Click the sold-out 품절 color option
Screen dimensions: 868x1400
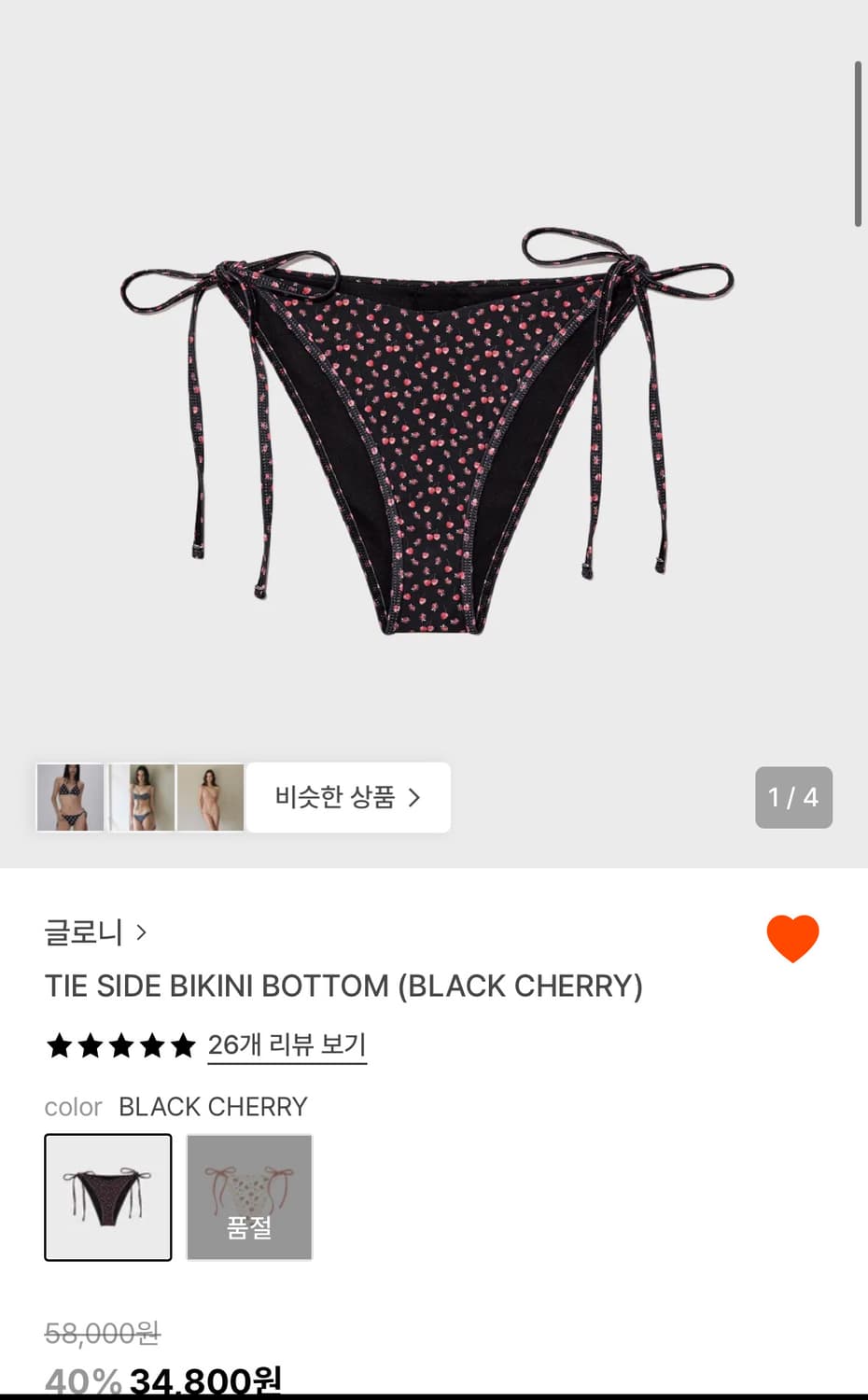[249, 1197]
